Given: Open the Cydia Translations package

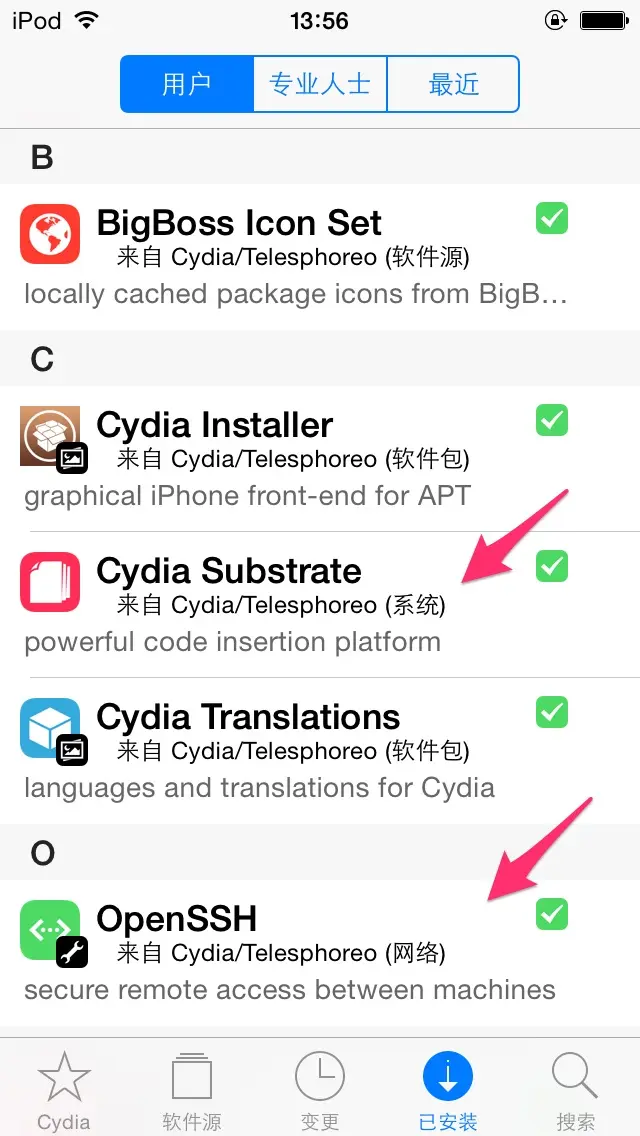Looking at the screenshot, I should 320,751.
